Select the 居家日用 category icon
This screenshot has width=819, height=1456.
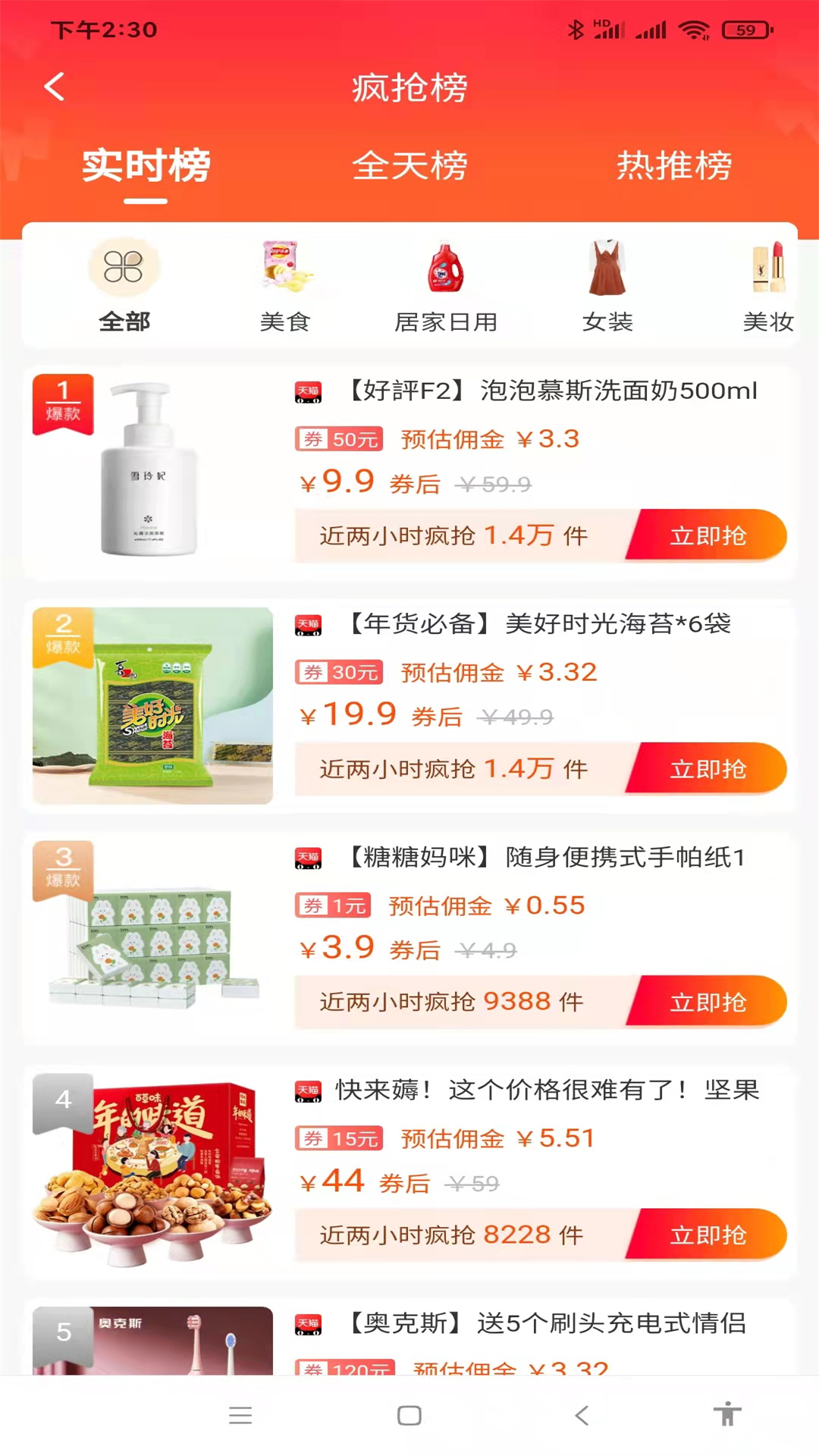[x=446, y=269]
